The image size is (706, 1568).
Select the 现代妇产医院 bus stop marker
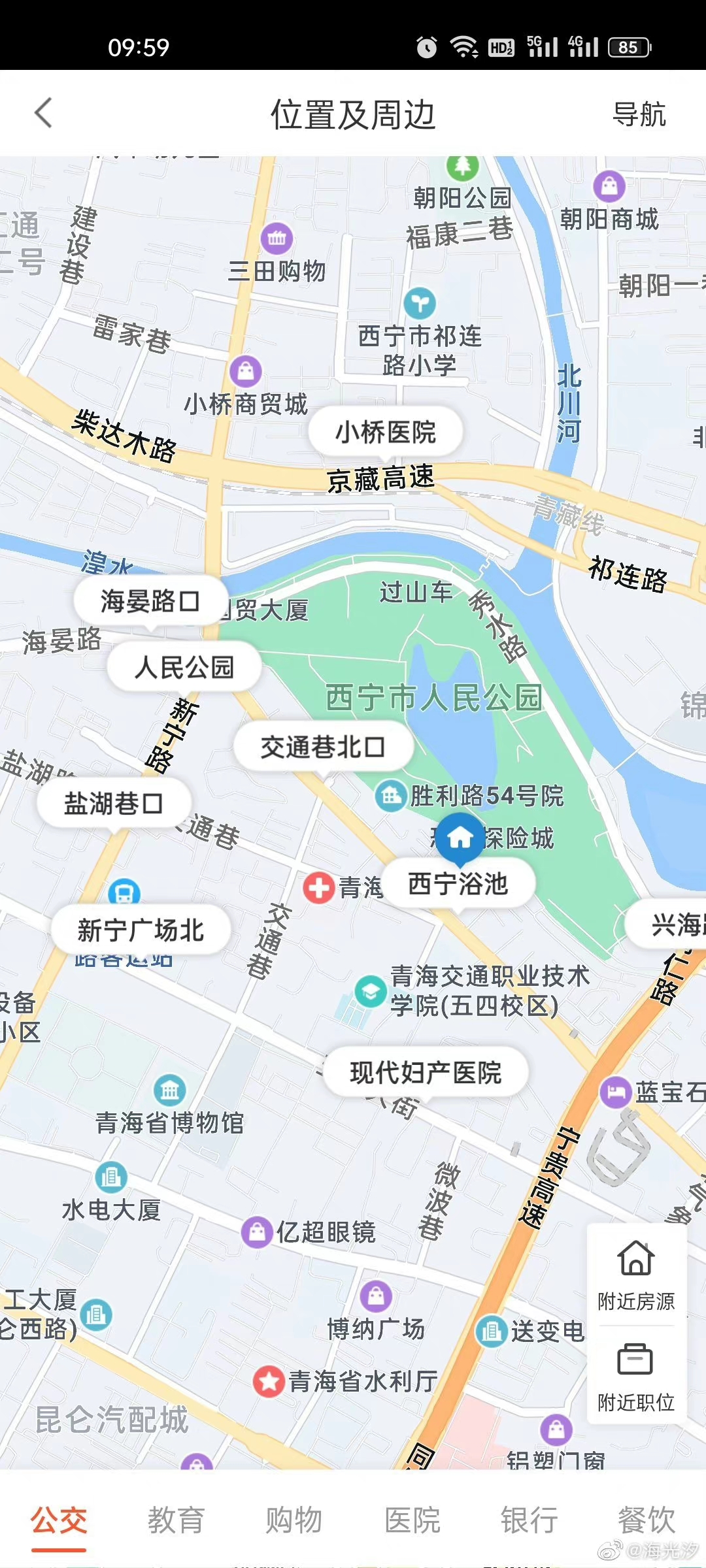click(426, 1073)
